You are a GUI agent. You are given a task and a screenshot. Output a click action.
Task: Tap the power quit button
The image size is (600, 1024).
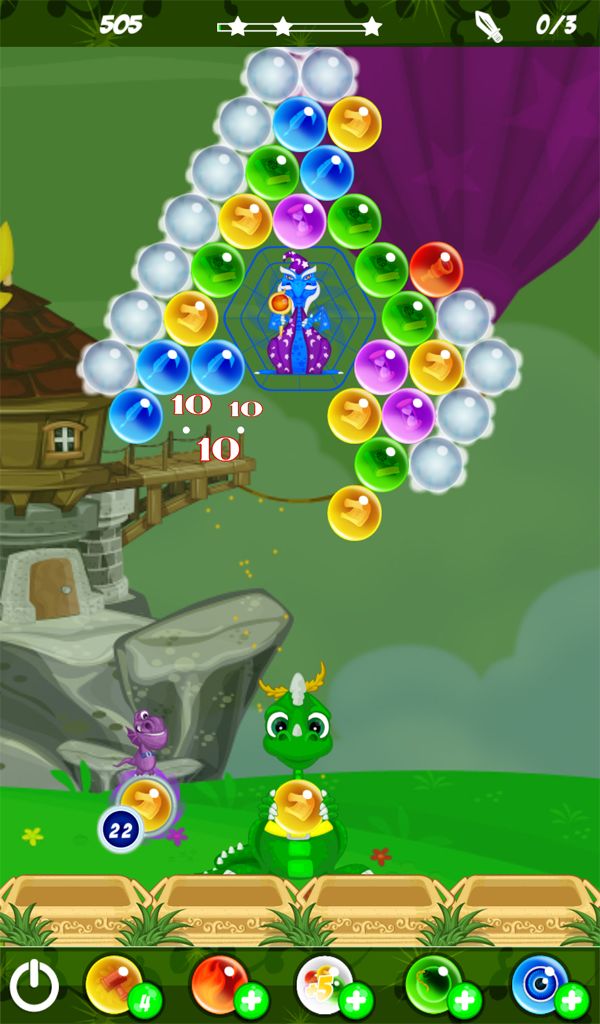pos(34,986)
